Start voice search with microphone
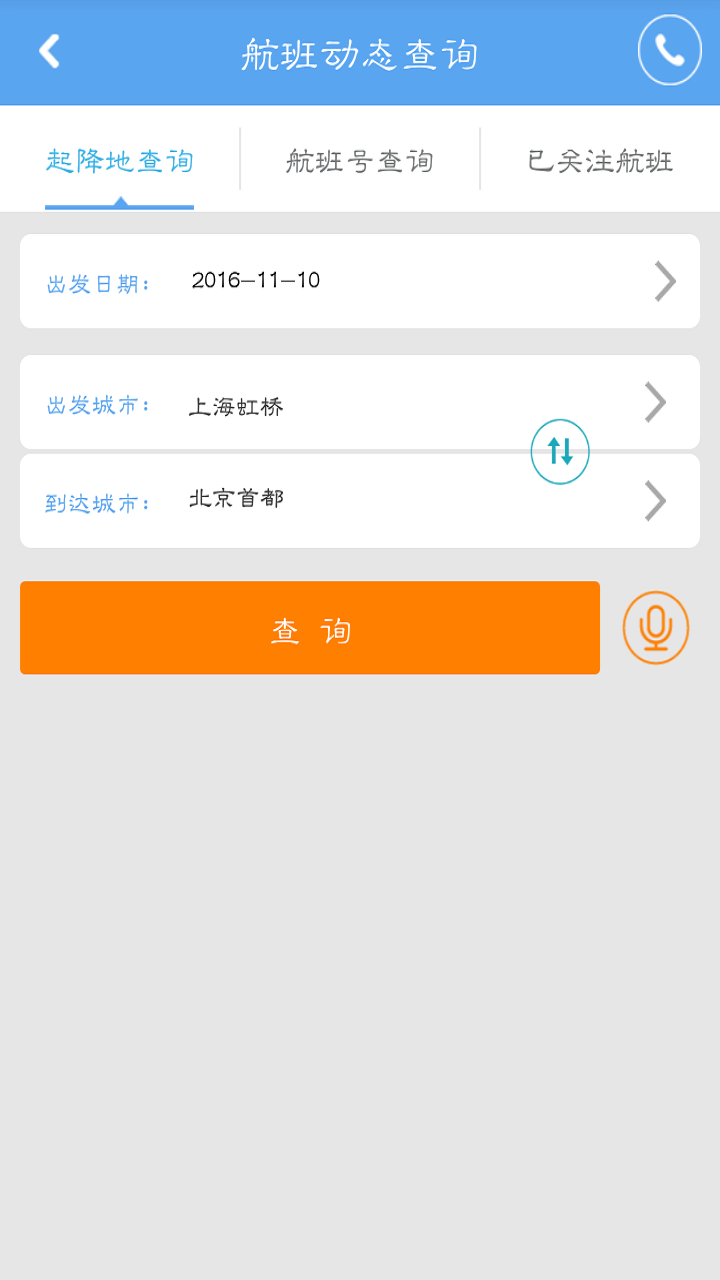720x1280 pixels. point(656,628)
